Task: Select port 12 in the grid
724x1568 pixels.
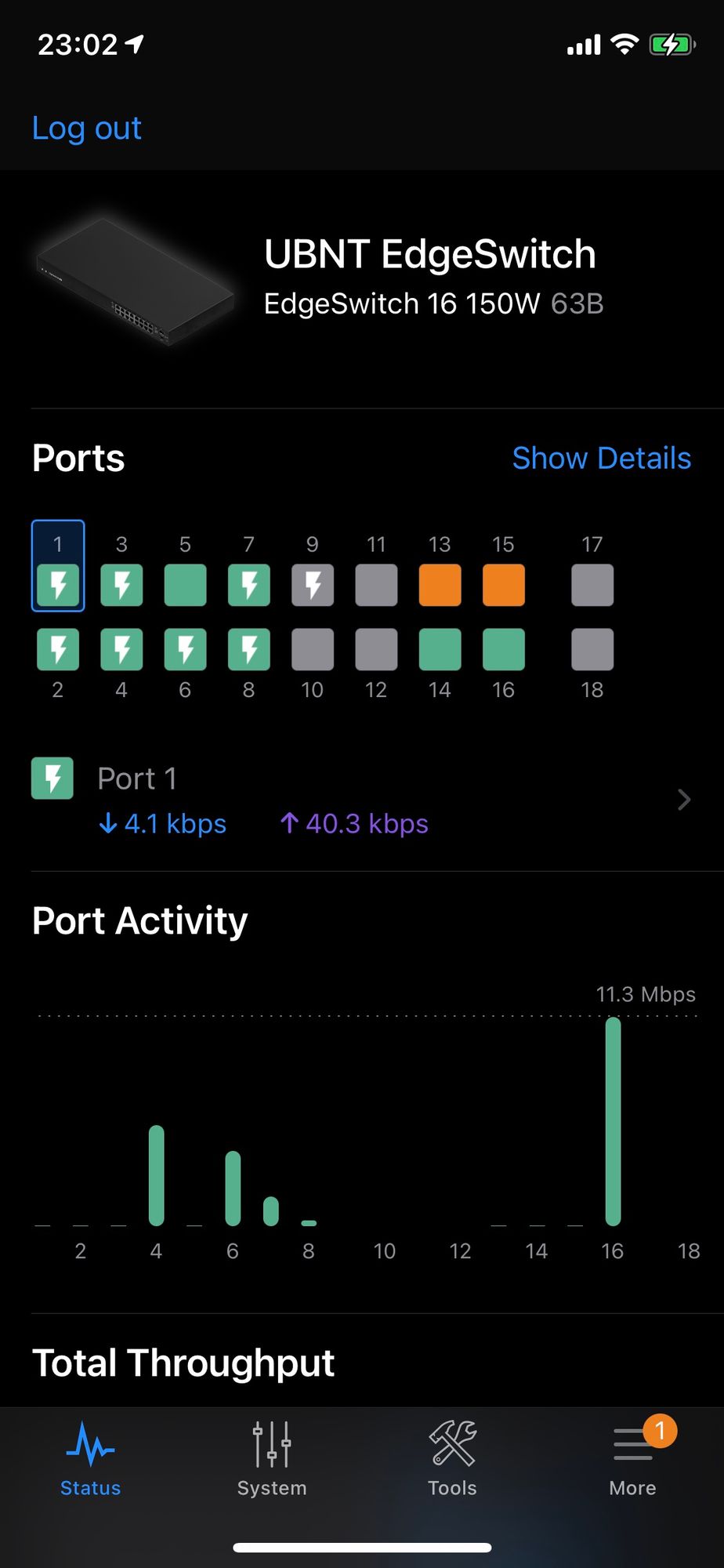Action: point(376,649)
